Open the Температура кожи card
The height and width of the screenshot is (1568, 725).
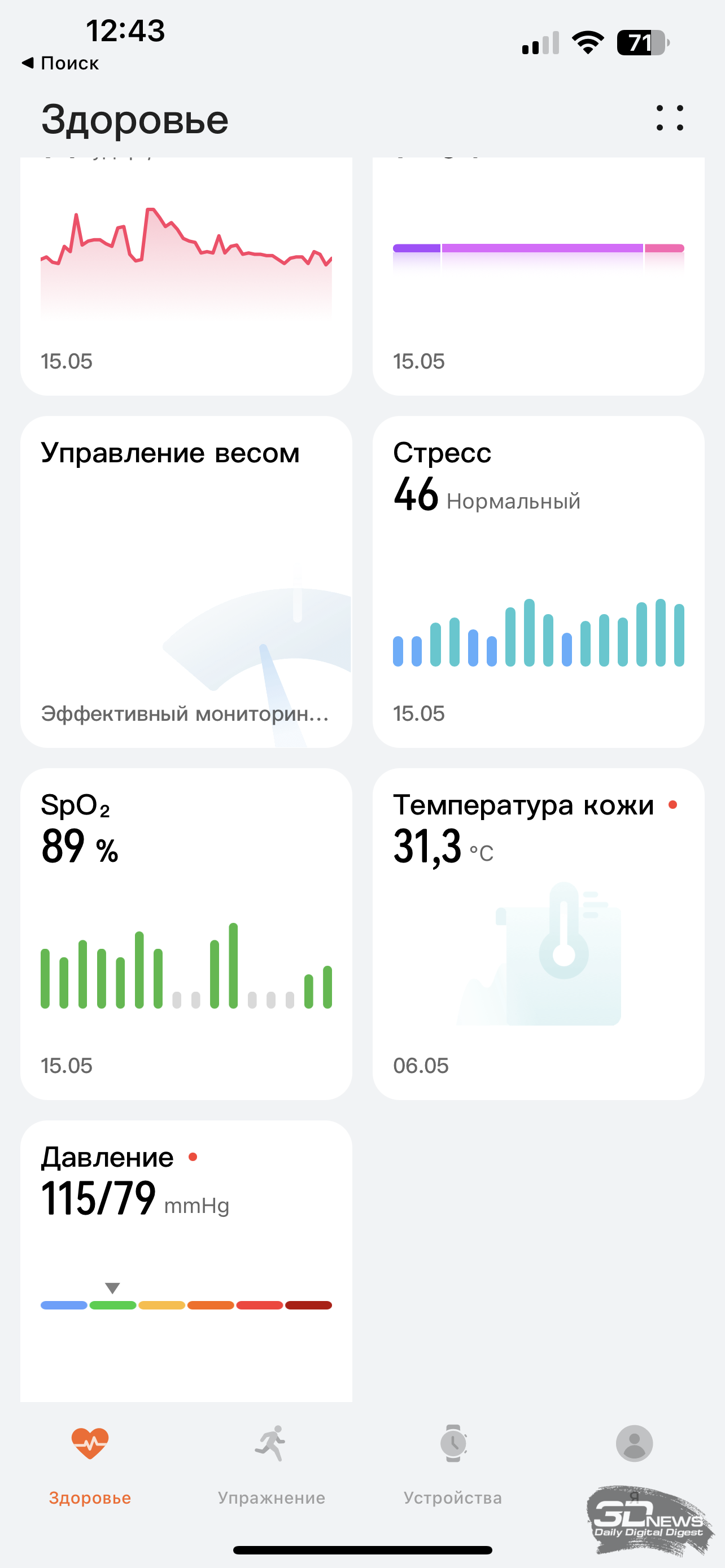[x=538, y=934]
